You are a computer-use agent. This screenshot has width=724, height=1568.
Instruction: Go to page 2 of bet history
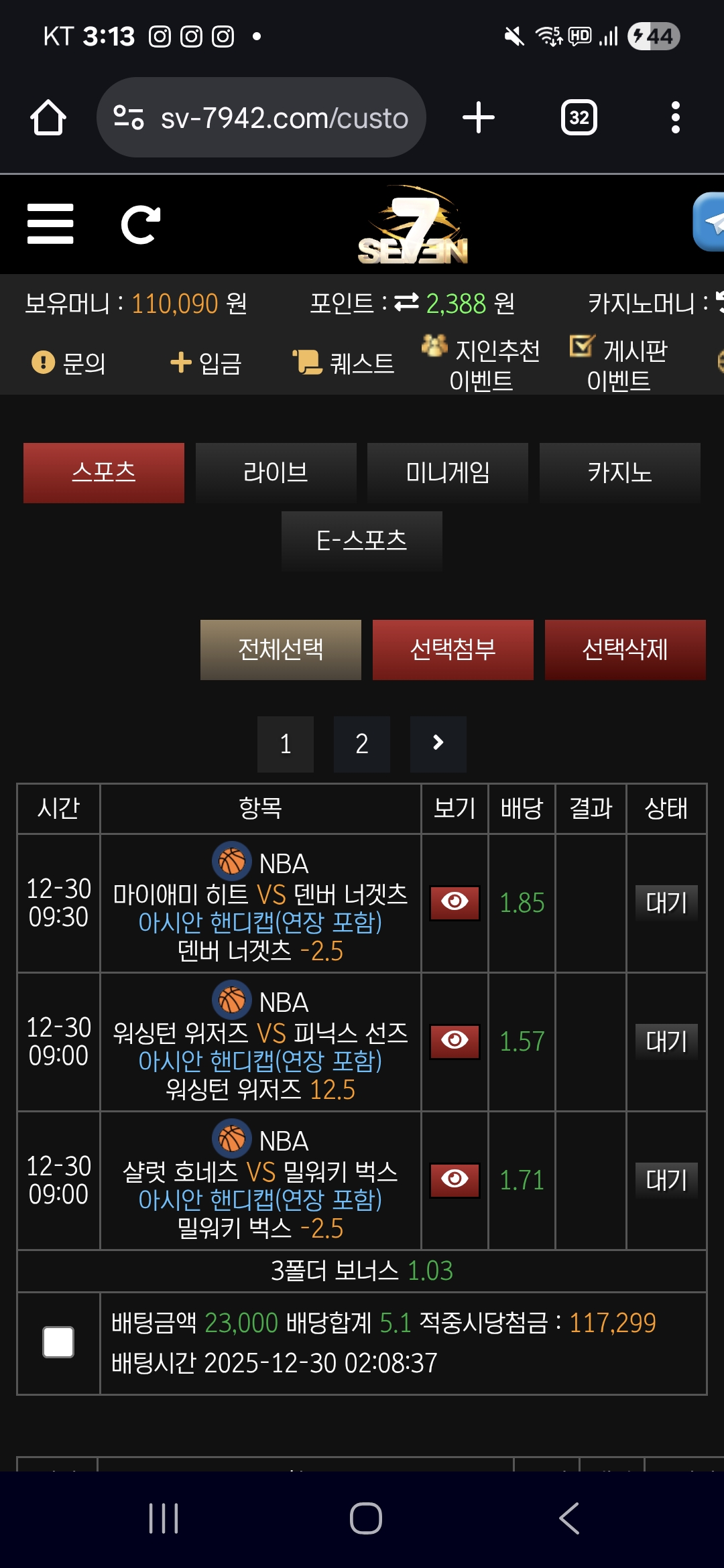[x=362, y=744]
